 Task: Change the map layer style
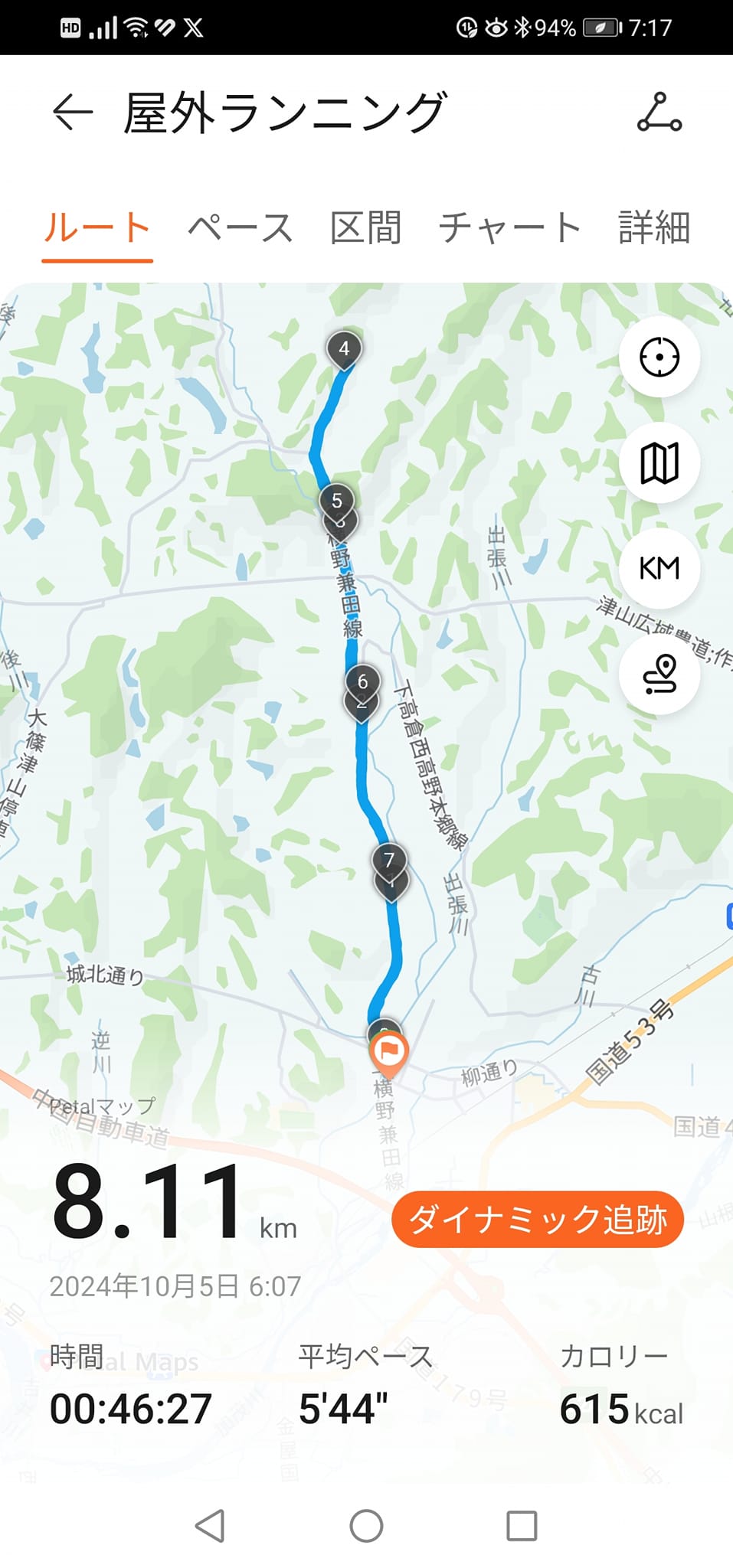(x=659, y=463)
